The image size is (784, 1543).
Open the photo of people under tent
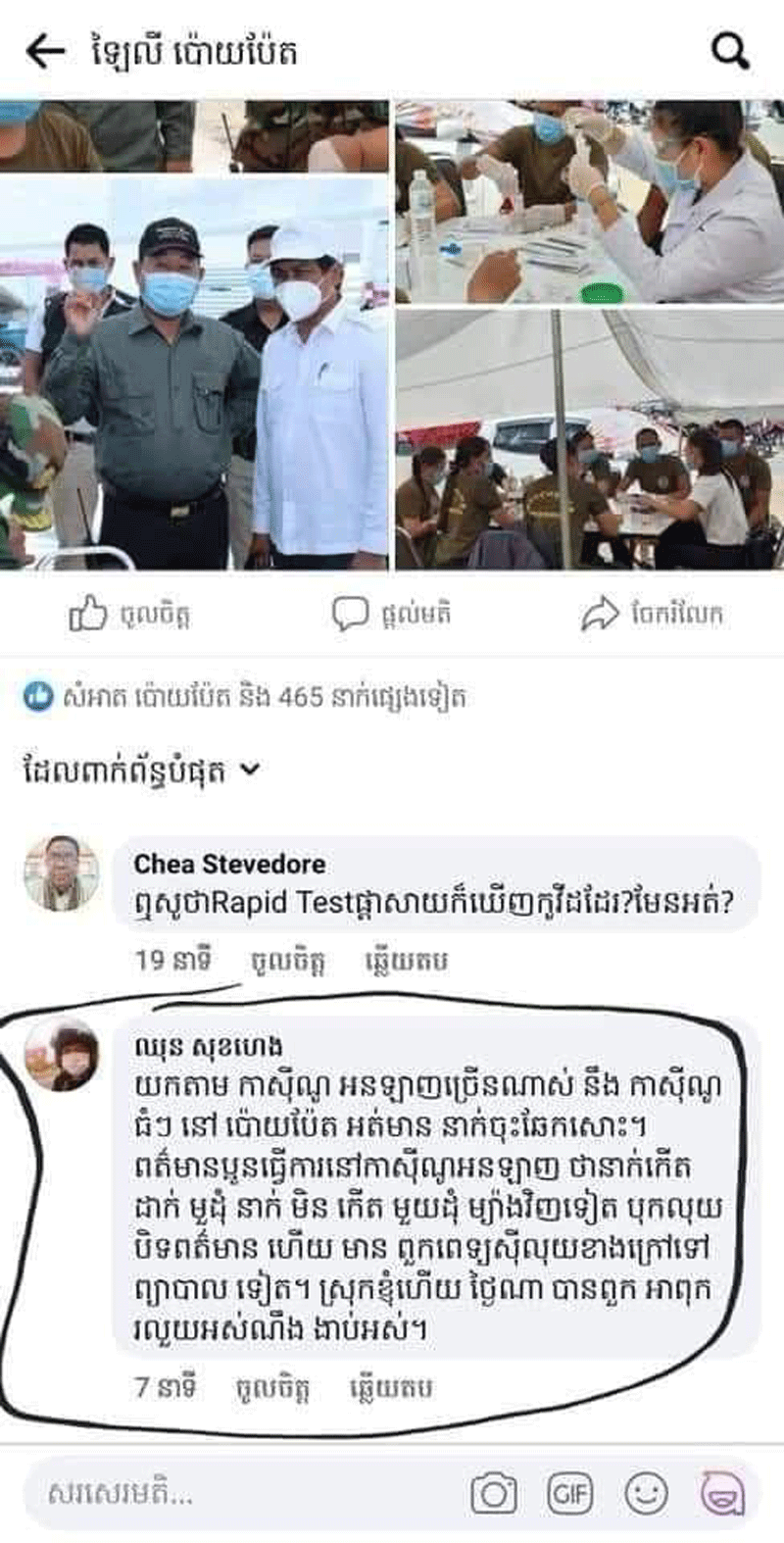click(x=589, y=439)
